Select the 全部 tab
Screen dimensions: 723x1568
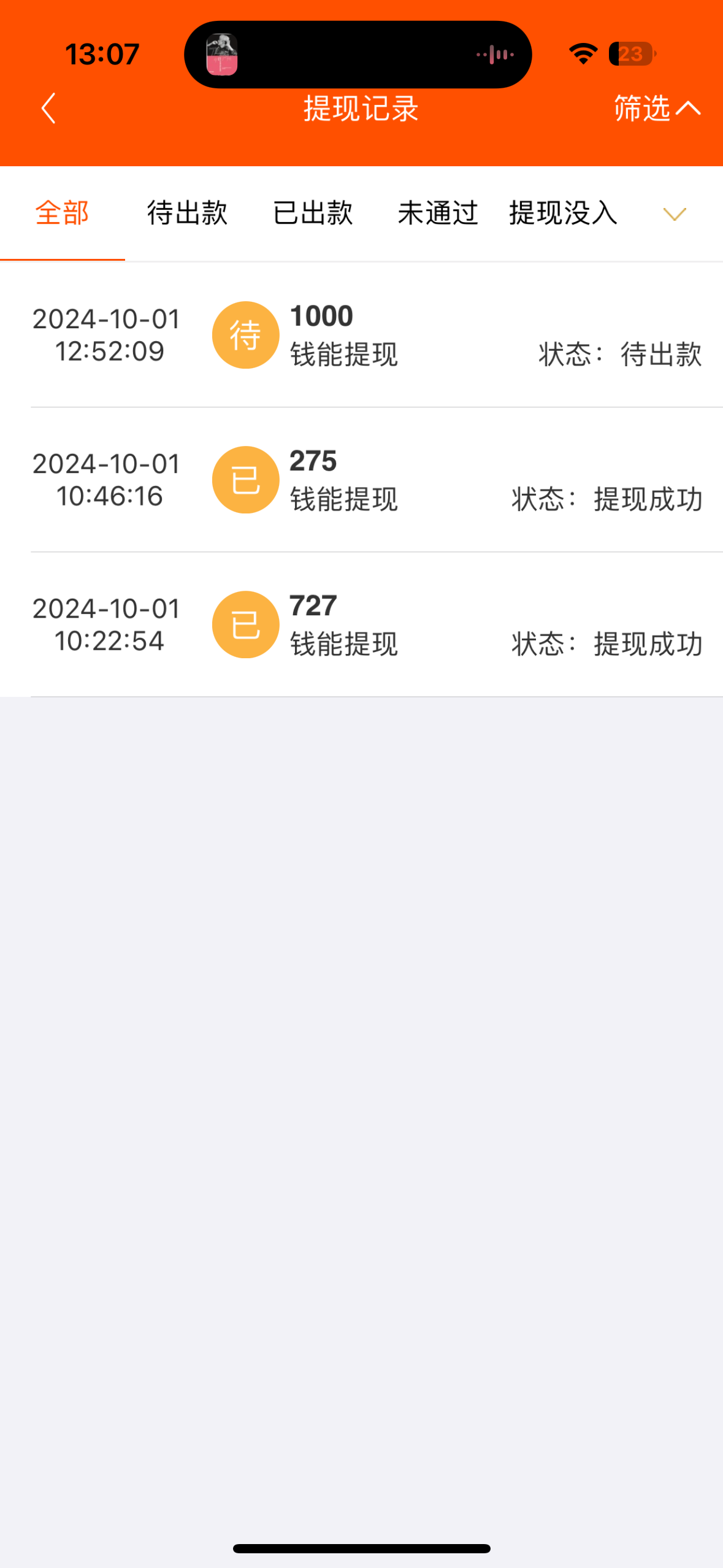point(62,212)
